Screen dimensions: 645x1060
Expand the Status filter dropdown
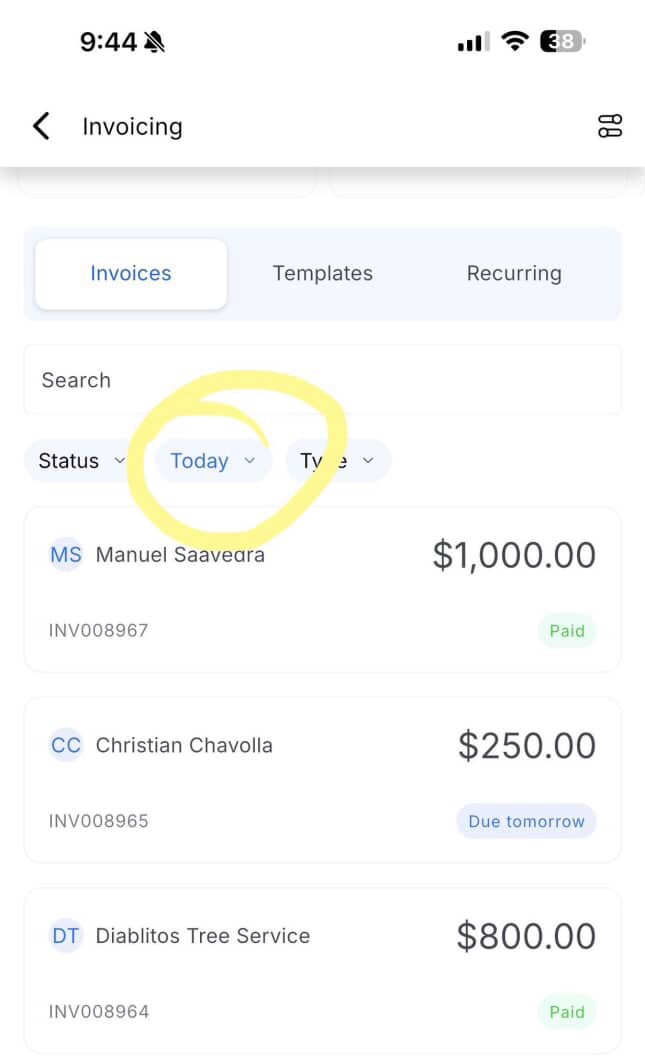81,461
